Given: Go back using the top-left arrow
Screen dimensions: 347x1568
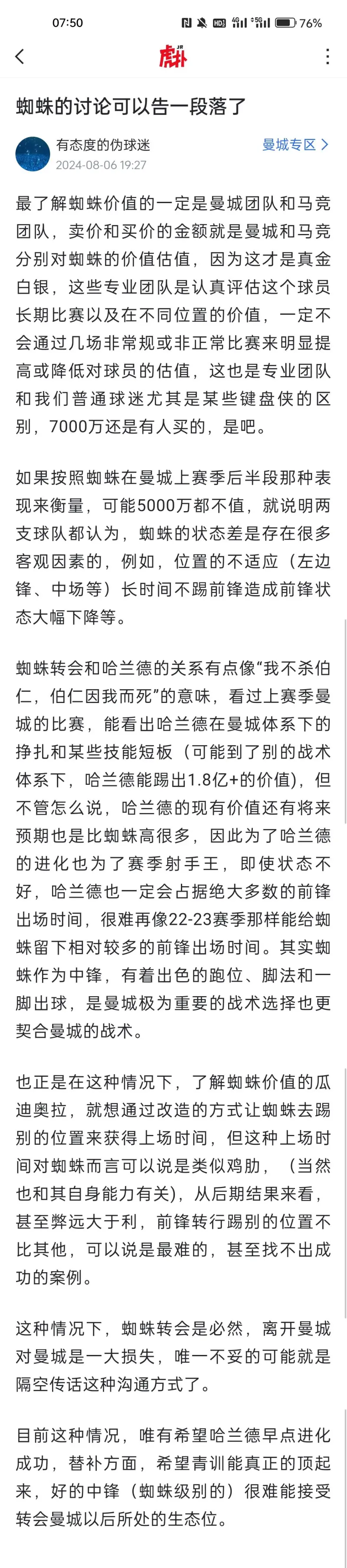Looking at the screenshot, I should click(20, 57).
